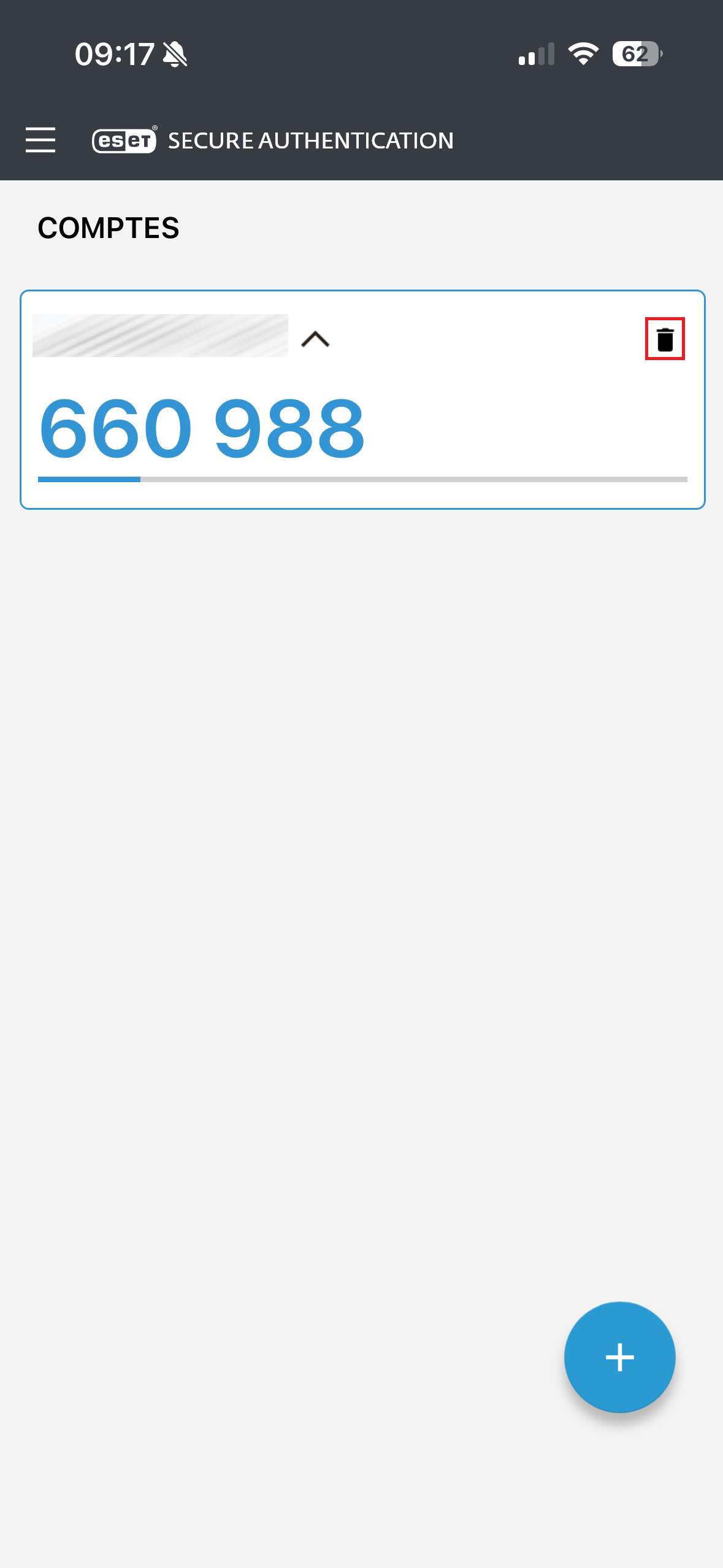Collapse the account card using the chevron
Viewport: 723px width, 1568px height.
click(x=315, y=339)
